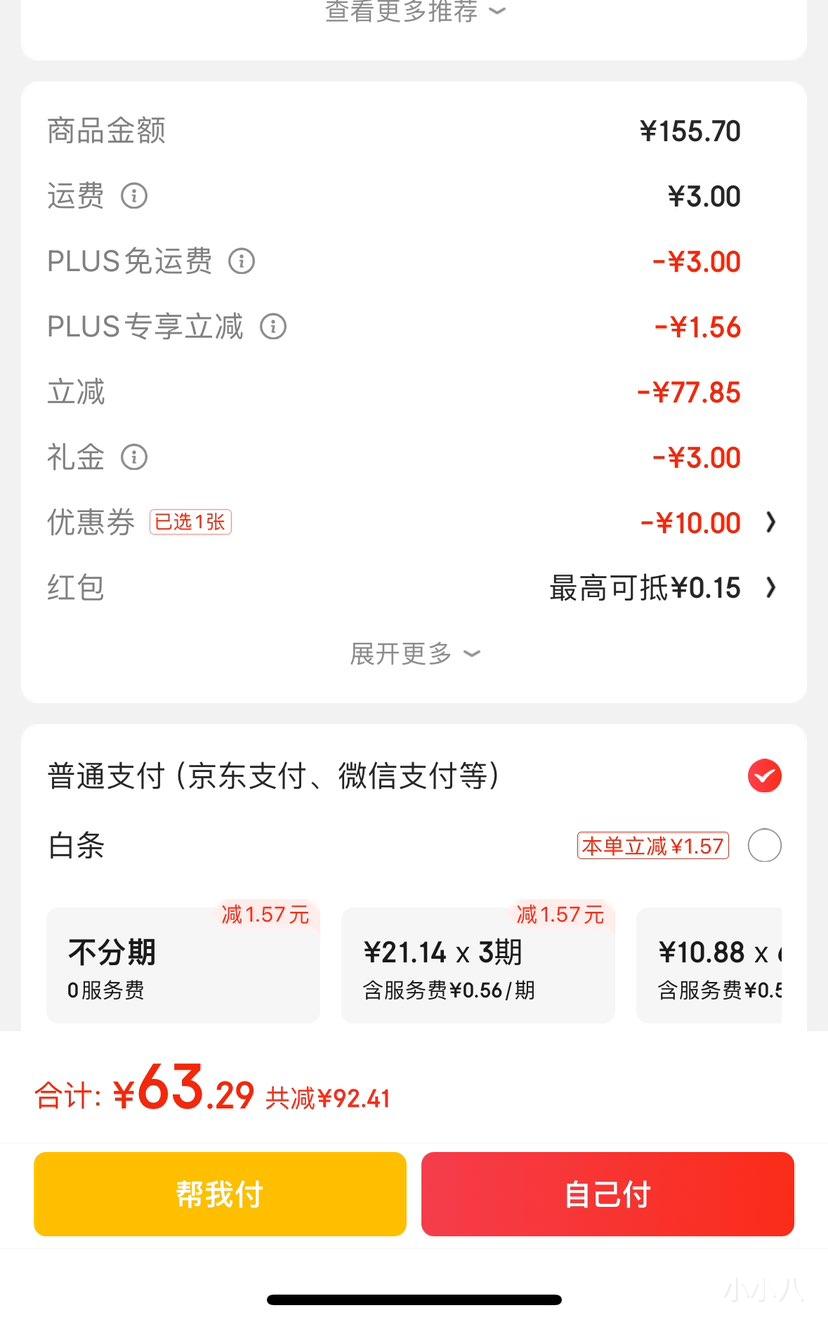
Task: Tap 帮我付 to ask someone to pay
Action: click(x=220, y=1194)
